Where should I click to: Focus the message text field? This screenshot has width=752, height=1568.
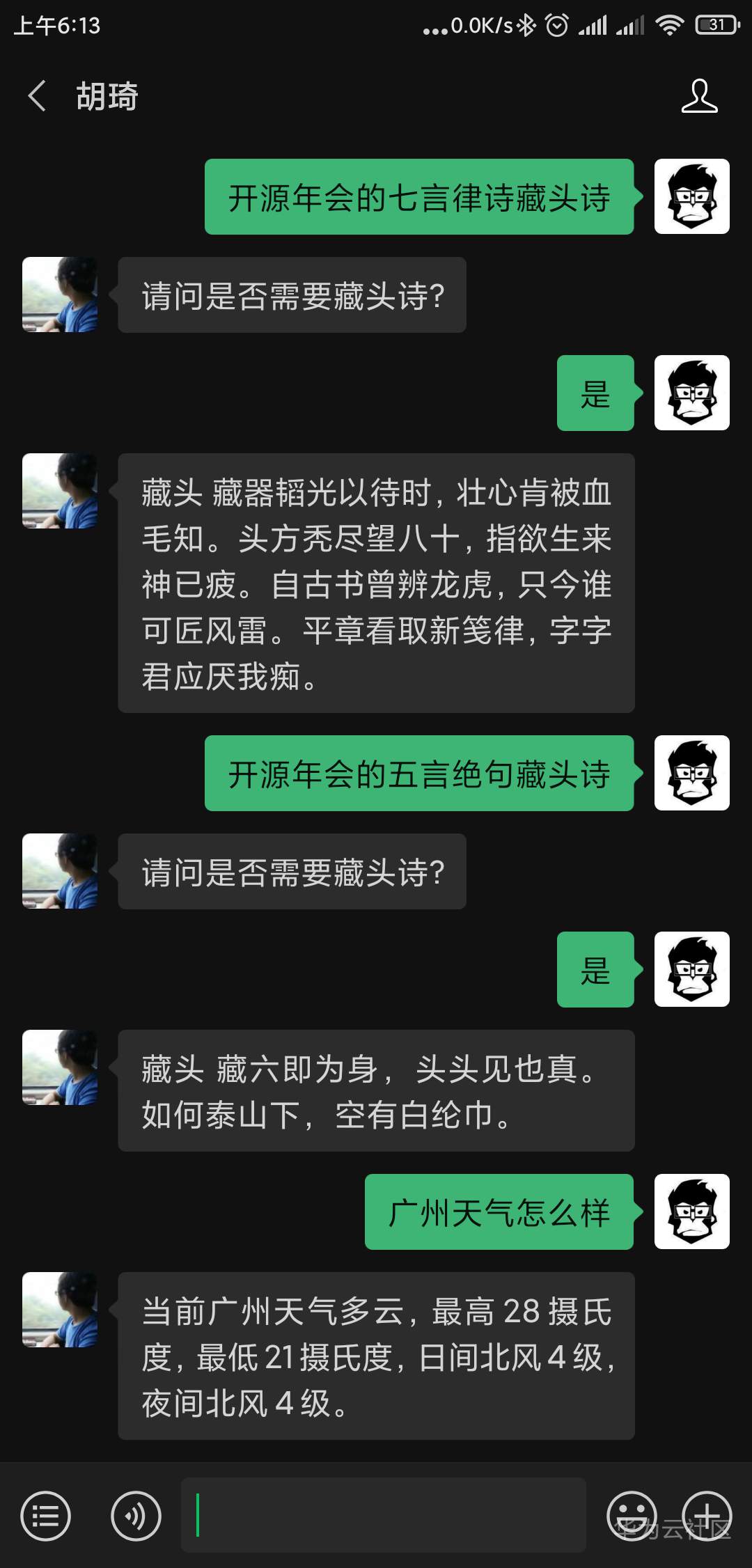coord(383,1516)
